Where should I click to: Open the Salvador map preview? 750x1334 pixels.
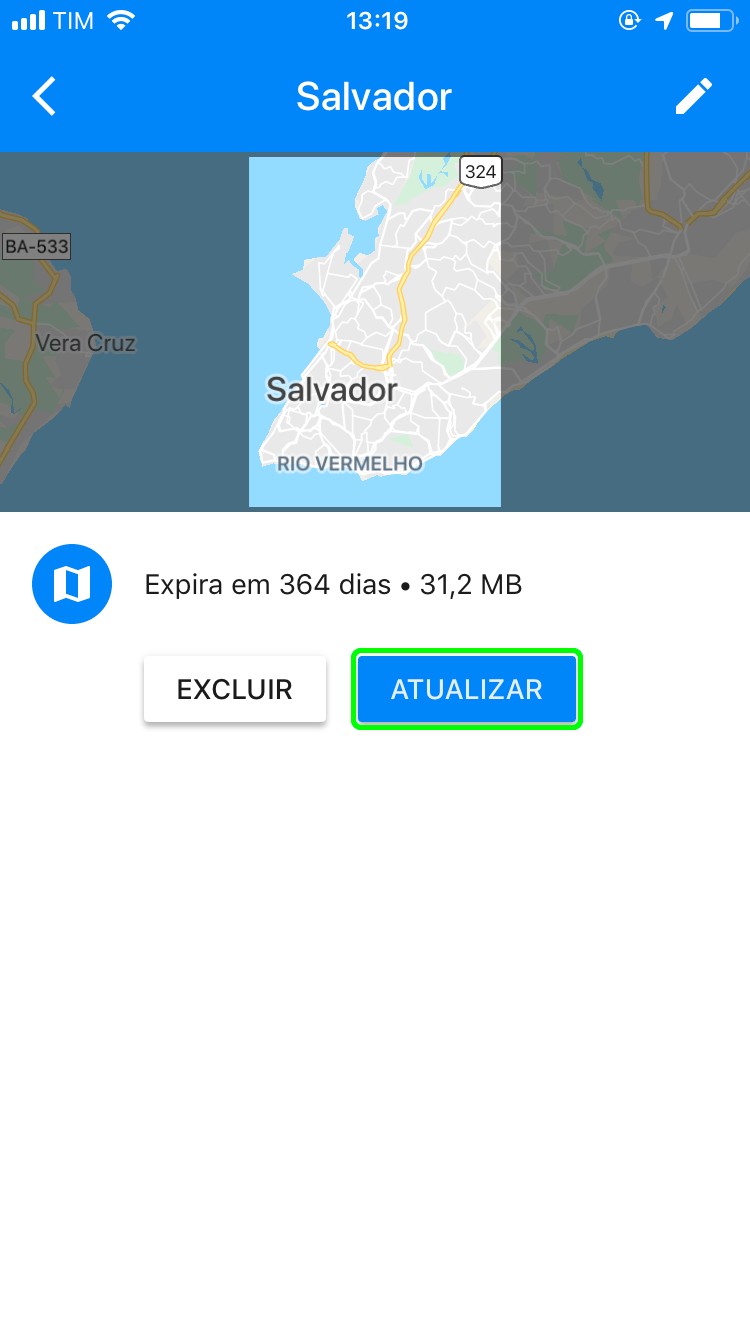[x=374, y=332]
